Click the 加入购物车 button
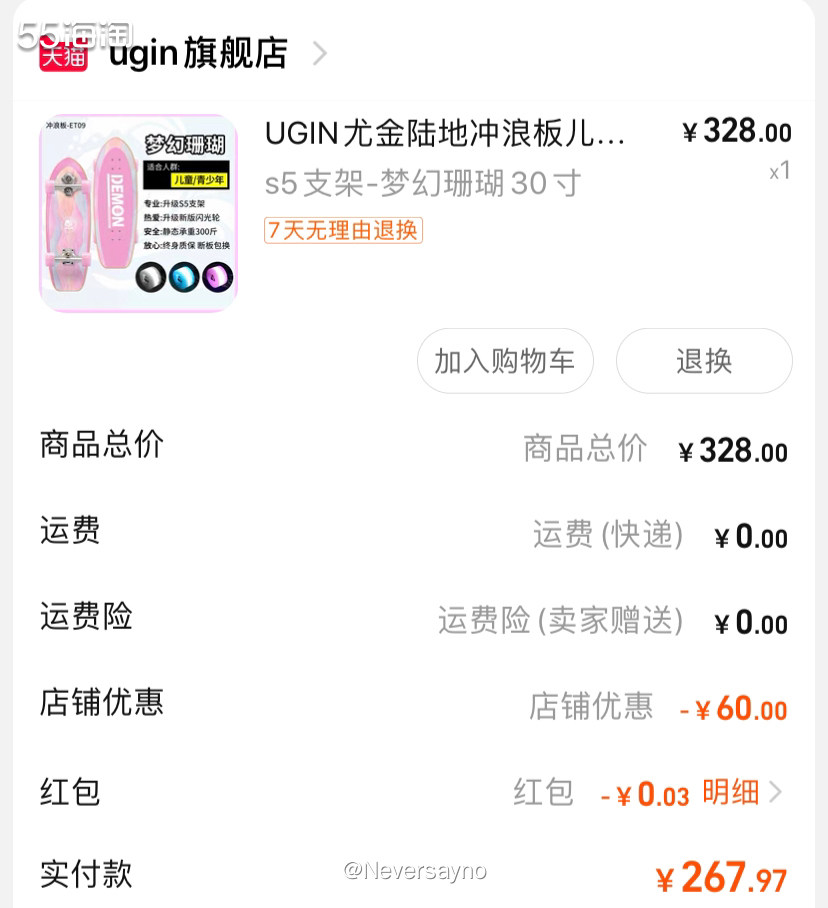This screenshot has width=828, height=908. (505, 360)
